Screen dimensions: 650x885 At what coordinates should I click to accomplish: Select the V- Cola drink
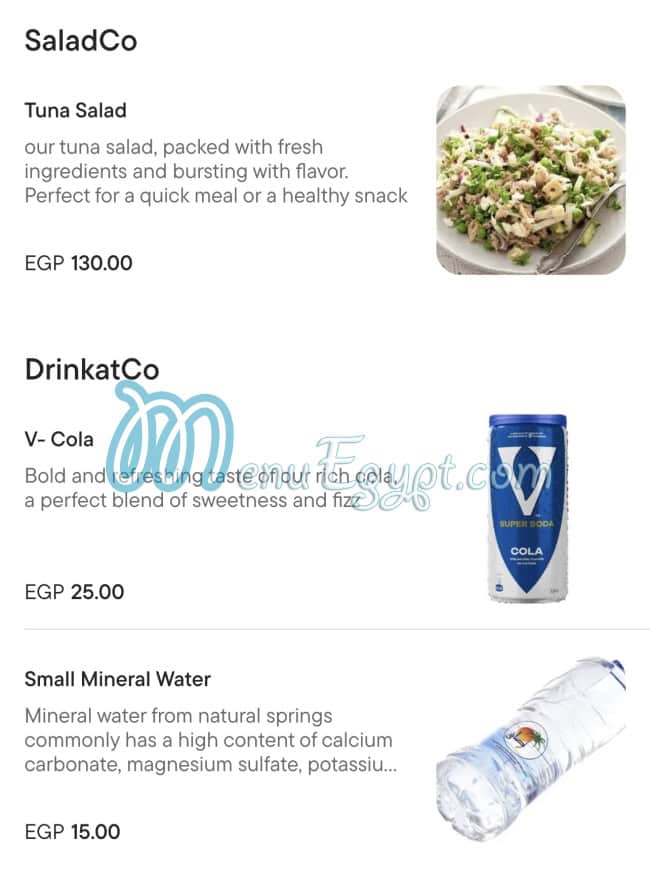coord(59,439)
